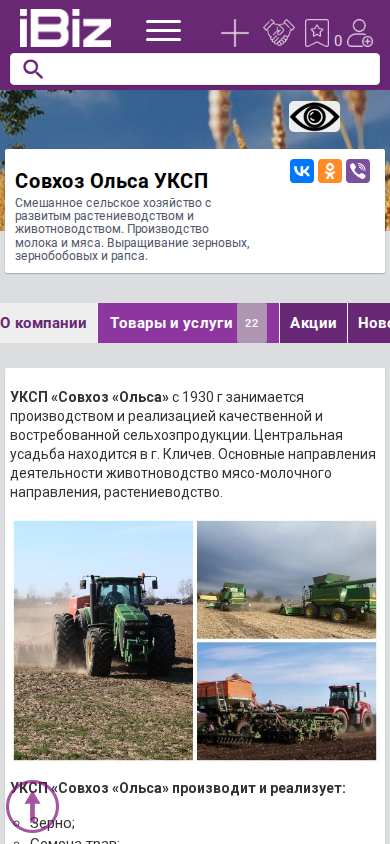Tap the plus add icon

coord(235,33)
